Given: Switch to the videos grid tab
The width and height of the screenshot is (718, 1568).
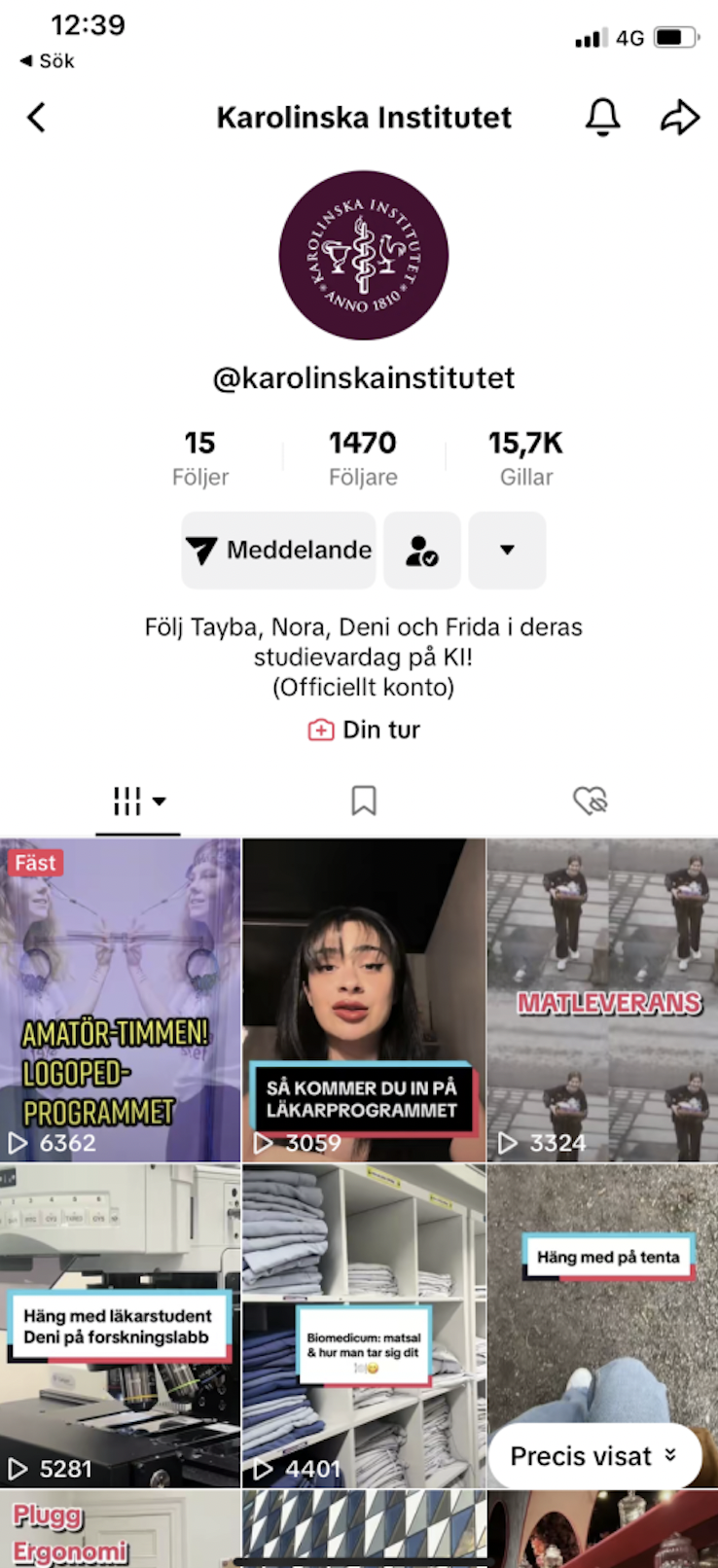Looking at the screenshot, I should click(x=138, y=802).
